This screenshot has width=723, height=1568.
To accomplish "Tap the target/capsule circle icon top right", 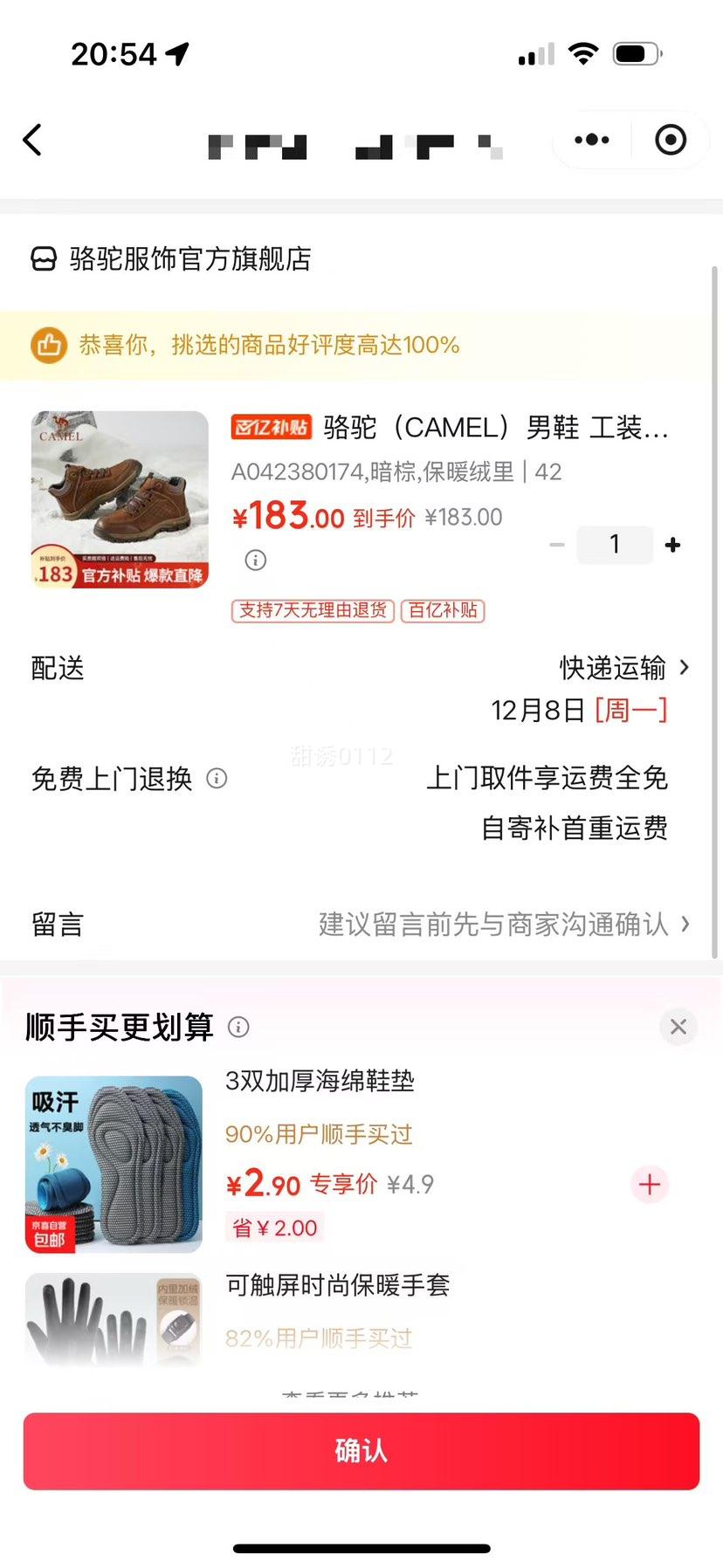I will tap(669, 140).
